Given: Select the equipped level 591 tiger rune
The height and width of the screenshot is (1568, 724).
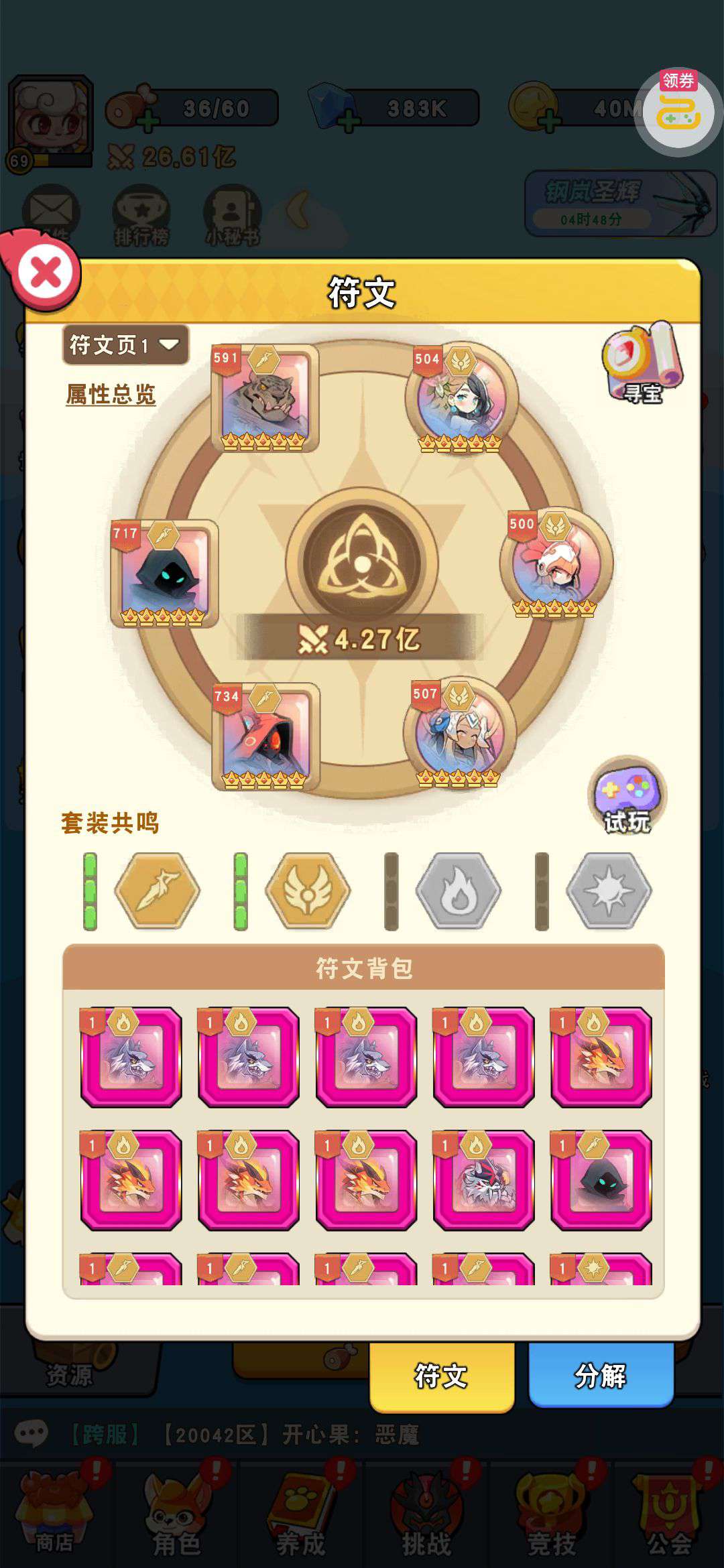Looking at the screenshot, I should 265,399.
